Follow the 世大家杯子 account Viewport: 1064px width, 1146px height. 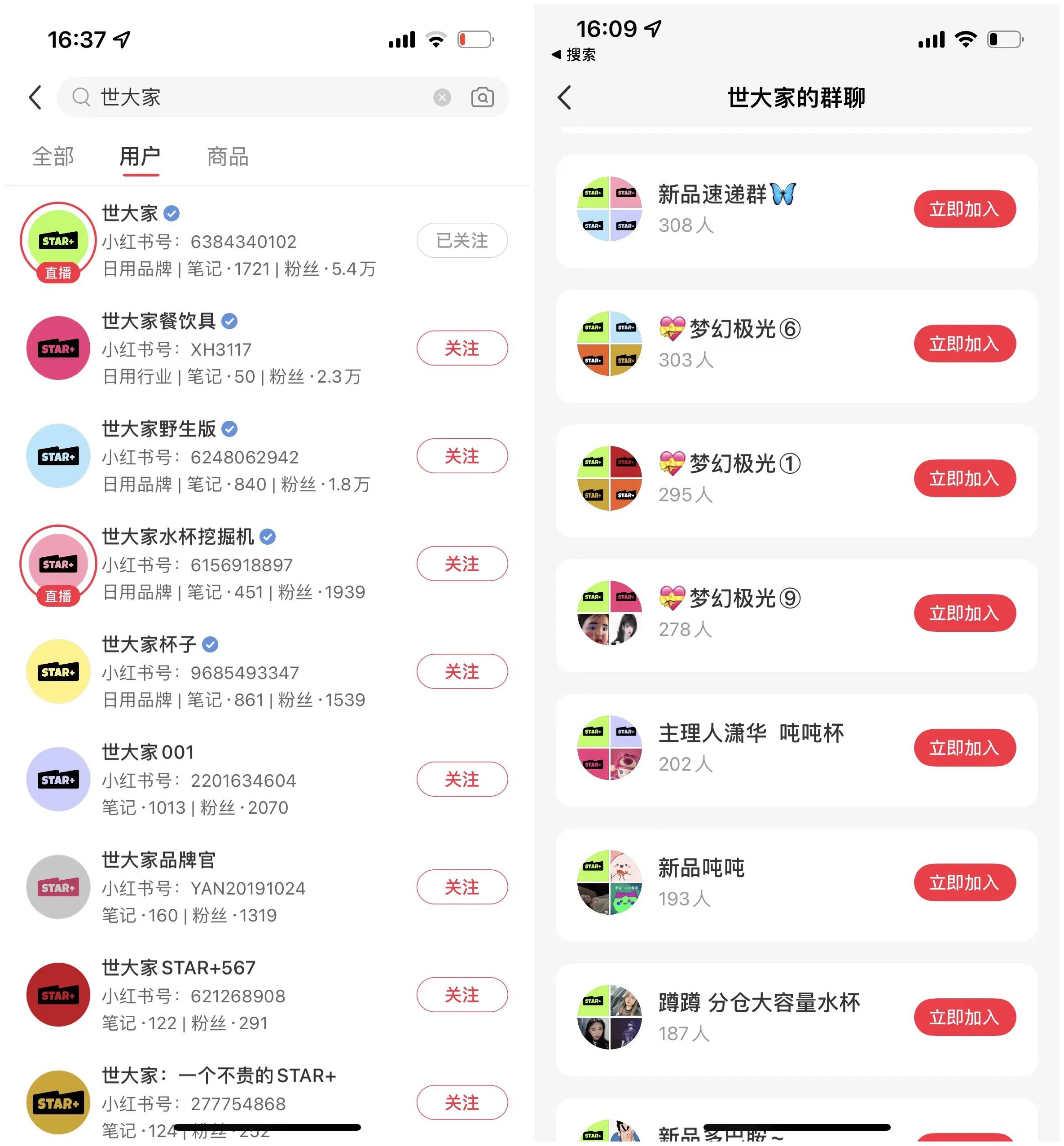[462, 671]
